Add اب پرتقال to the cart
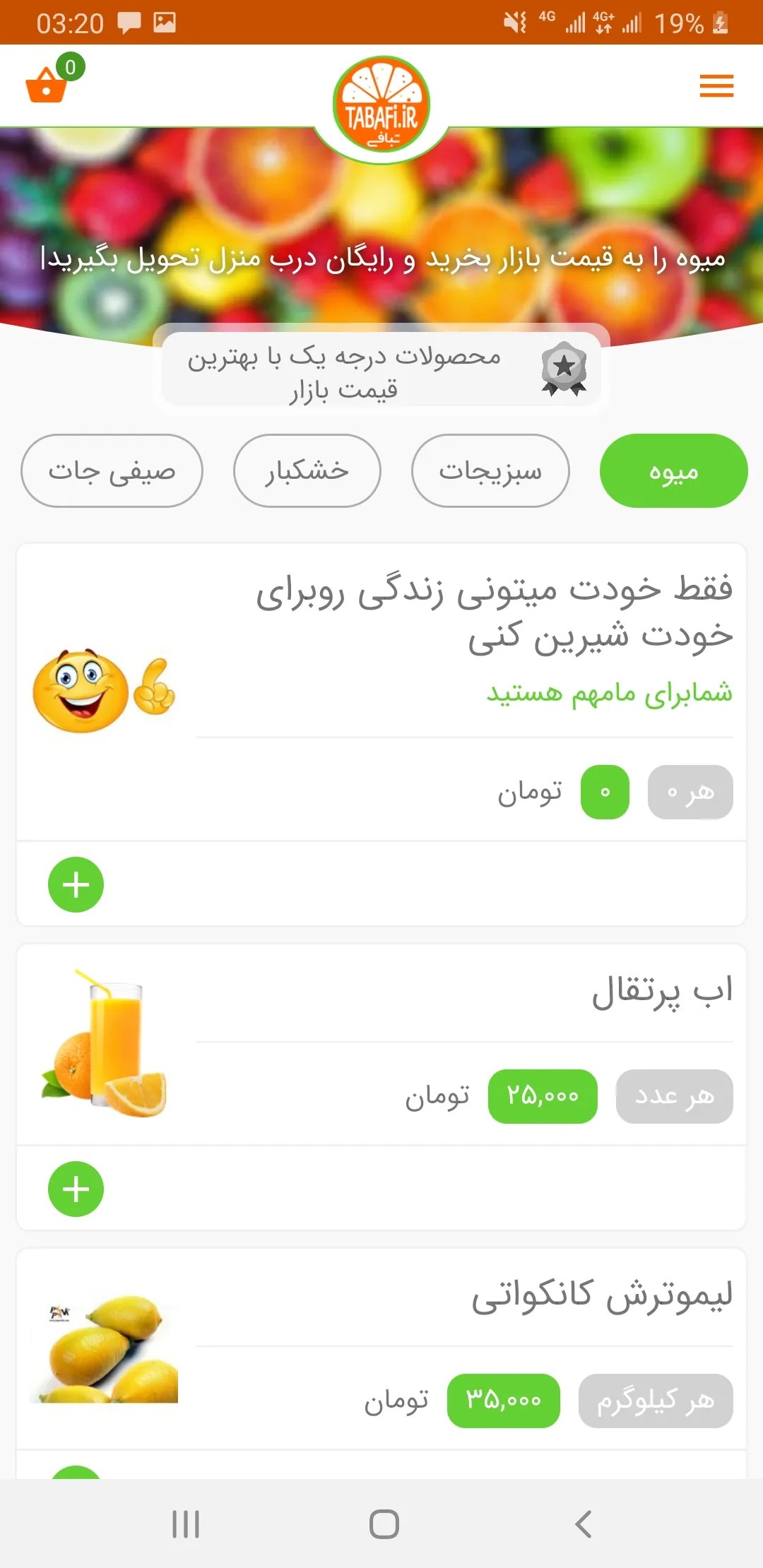This screenshot has width=763, height=1568. click(76, 1189)
